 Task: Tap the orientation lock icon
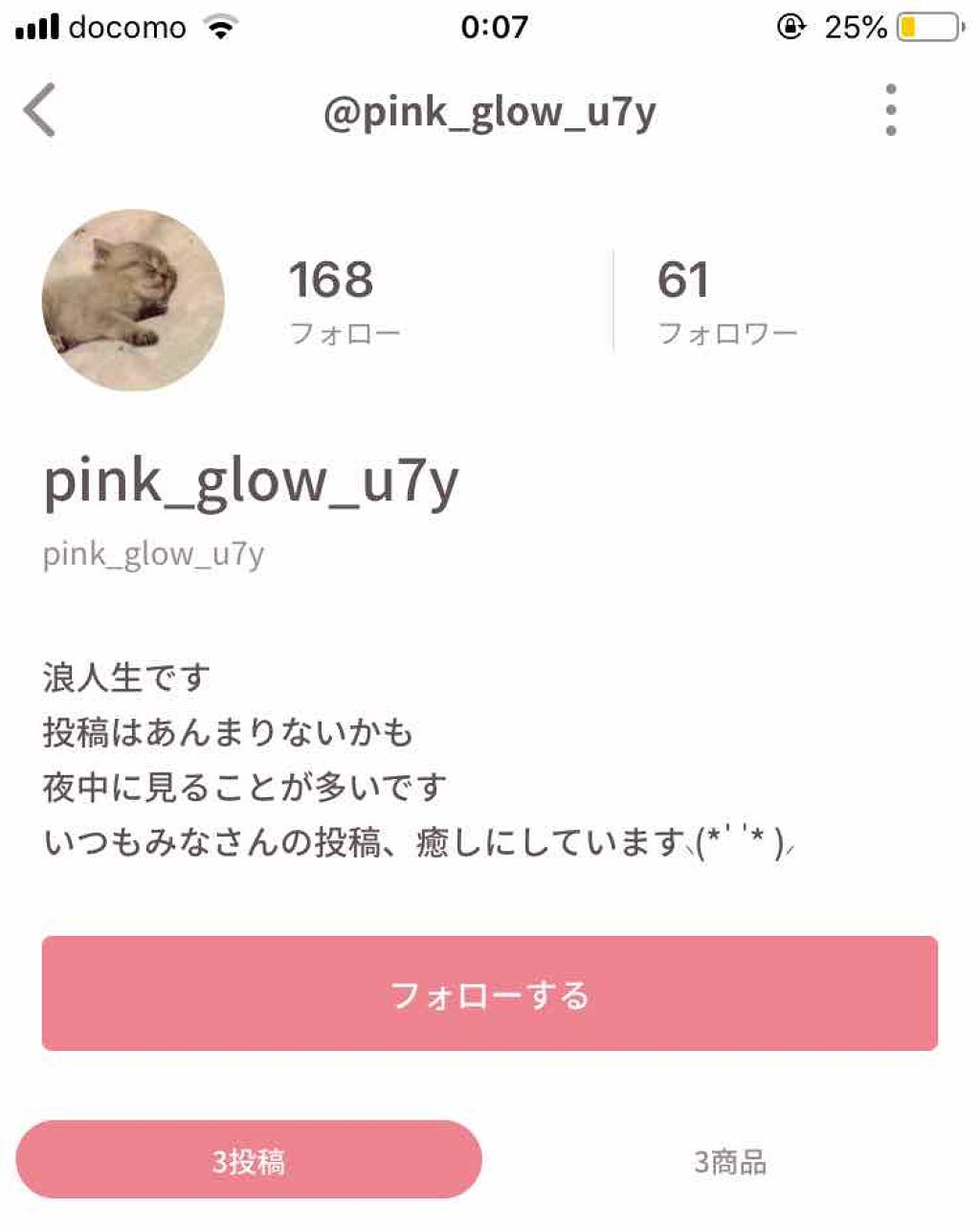(x=791, y=26)
